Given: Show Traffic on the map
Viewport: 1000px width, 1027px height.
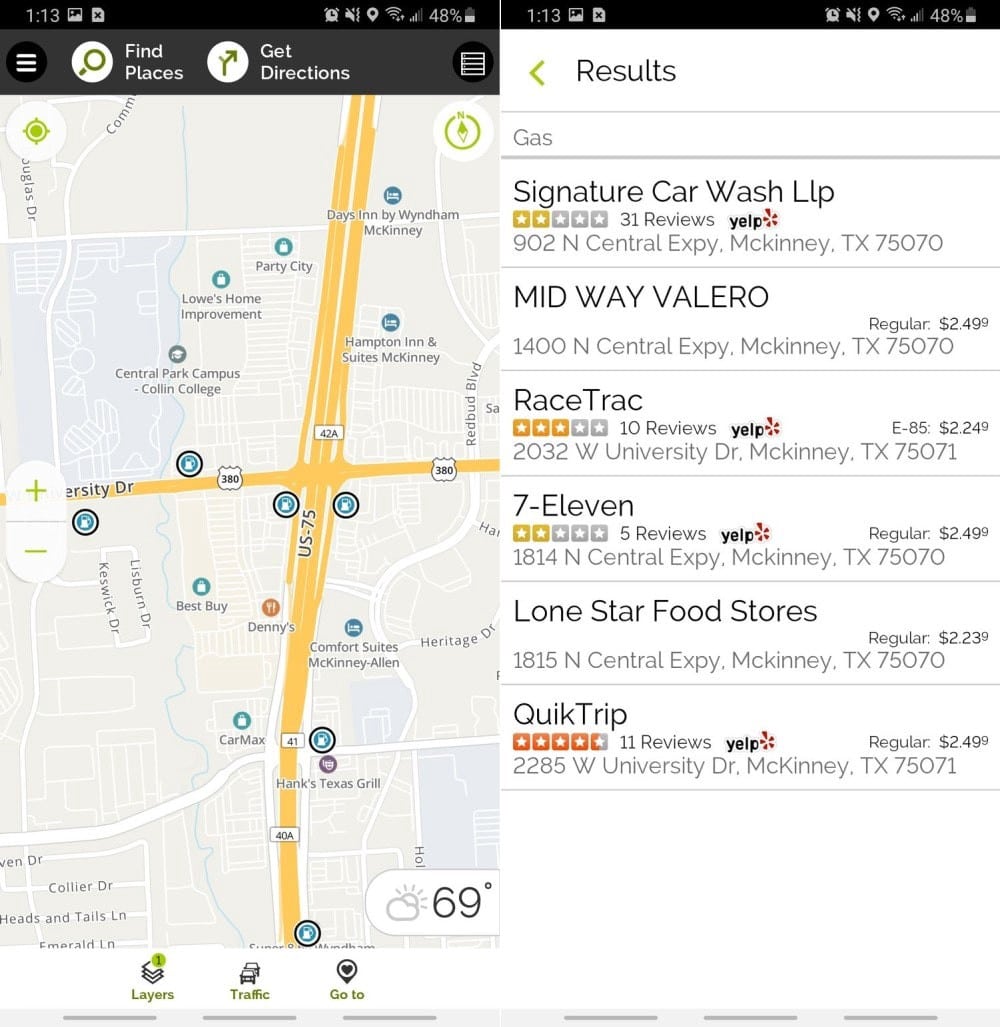Looking at the screenshot, I should pyautogui.click(x=250, y=979).
